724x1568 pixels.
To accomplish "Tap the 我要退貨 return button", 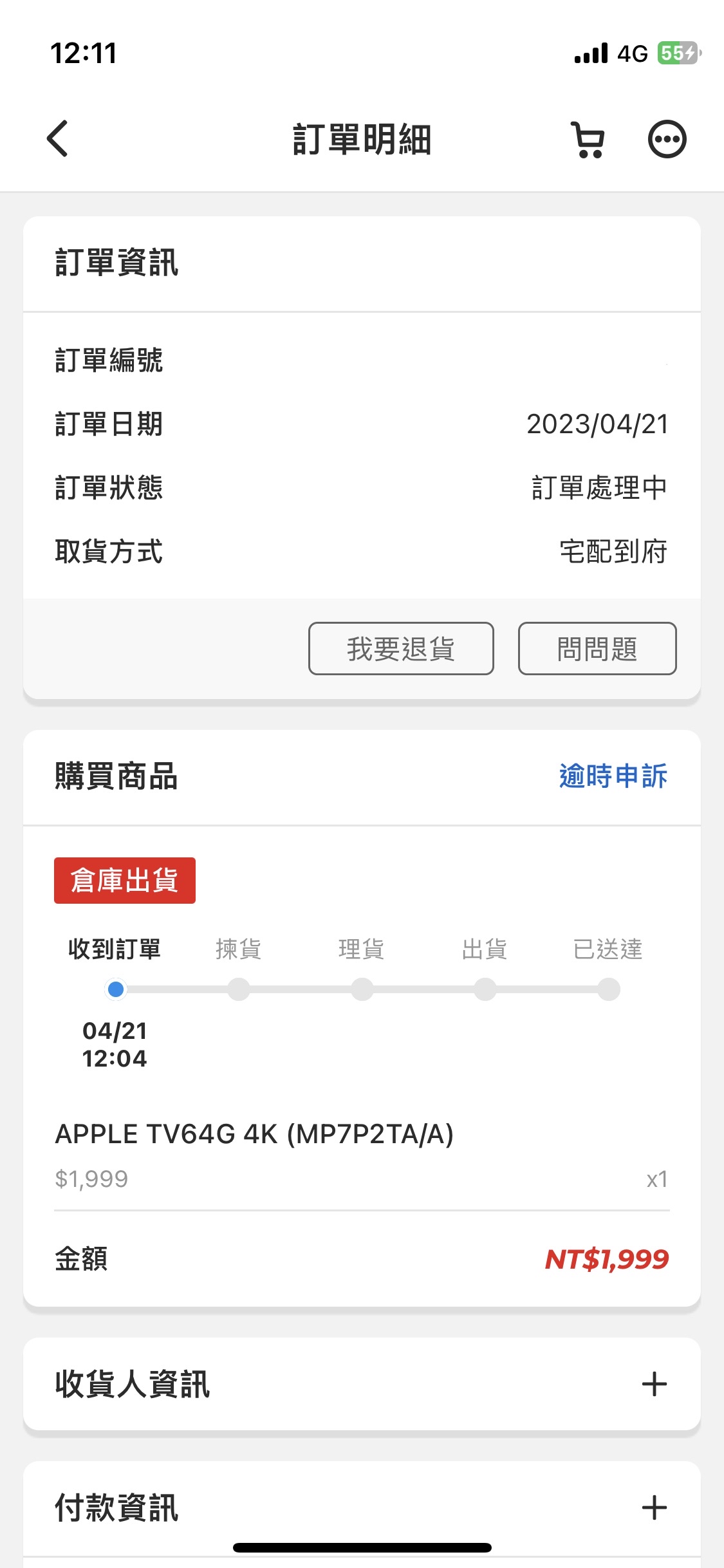I will (x=401, y=648).
